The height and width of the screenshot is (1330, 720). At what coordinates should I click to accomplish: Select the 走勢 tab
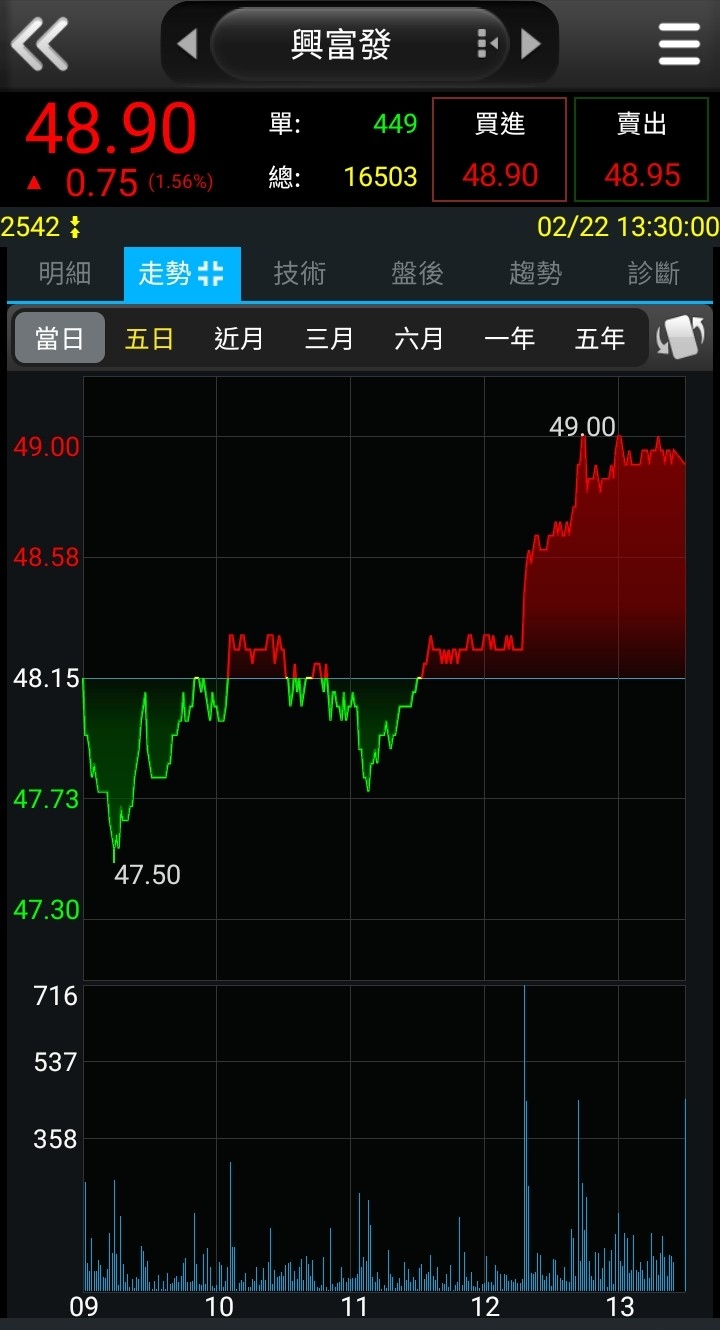tap(182, 273)
